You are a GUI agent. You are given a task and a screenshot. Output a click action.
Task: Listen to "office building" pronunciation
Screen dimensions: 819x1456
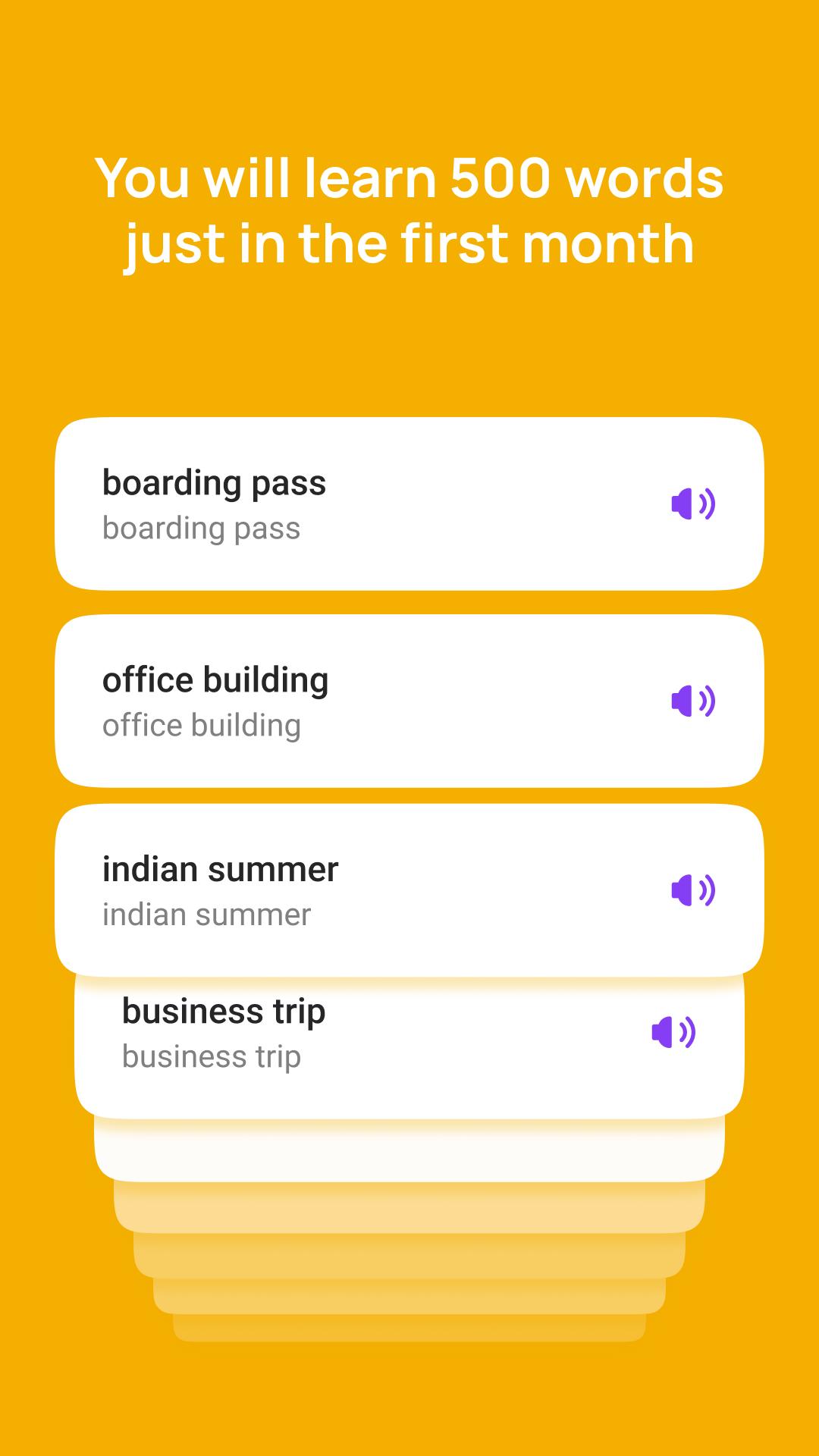(693, 701)
